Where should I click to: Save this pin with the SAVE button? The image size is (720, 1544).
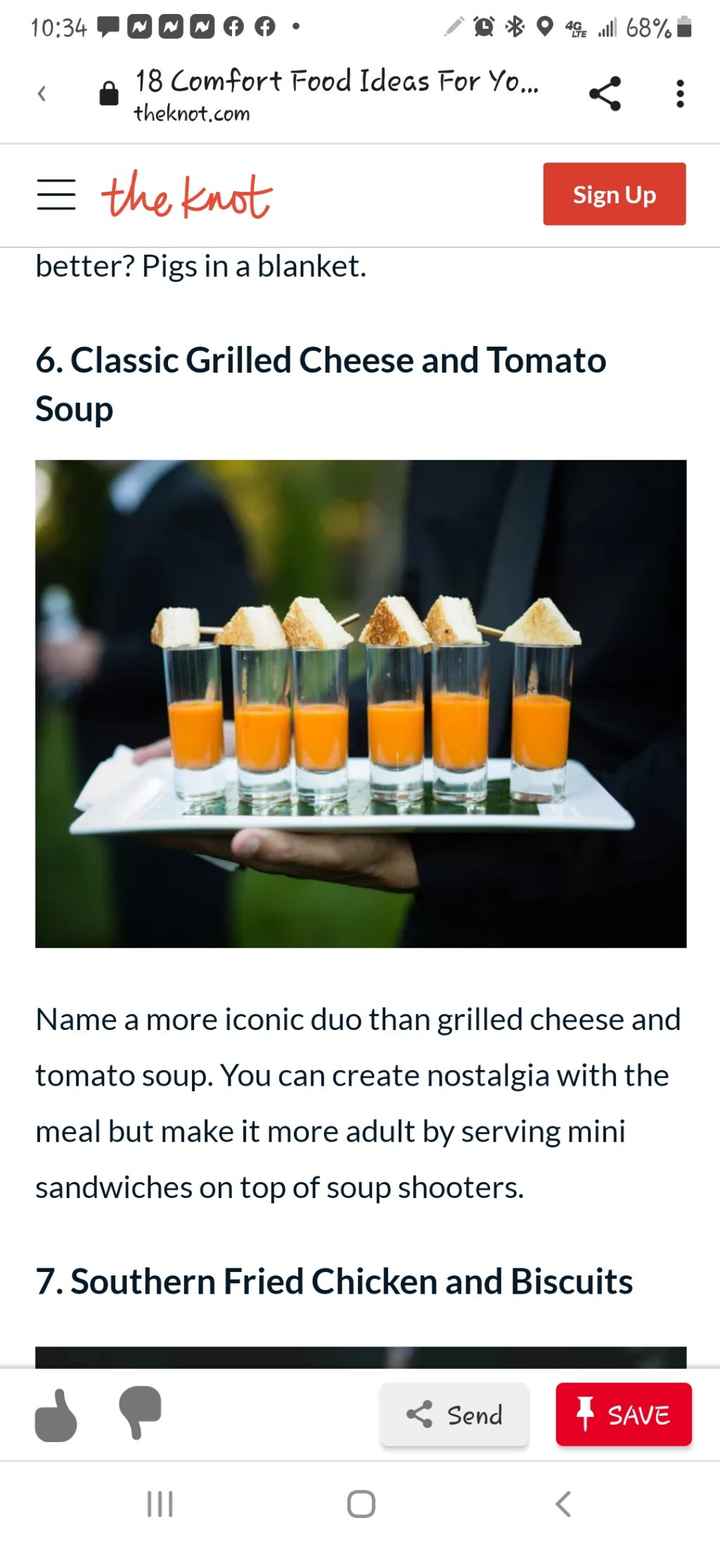click(x=623, y=1414)
